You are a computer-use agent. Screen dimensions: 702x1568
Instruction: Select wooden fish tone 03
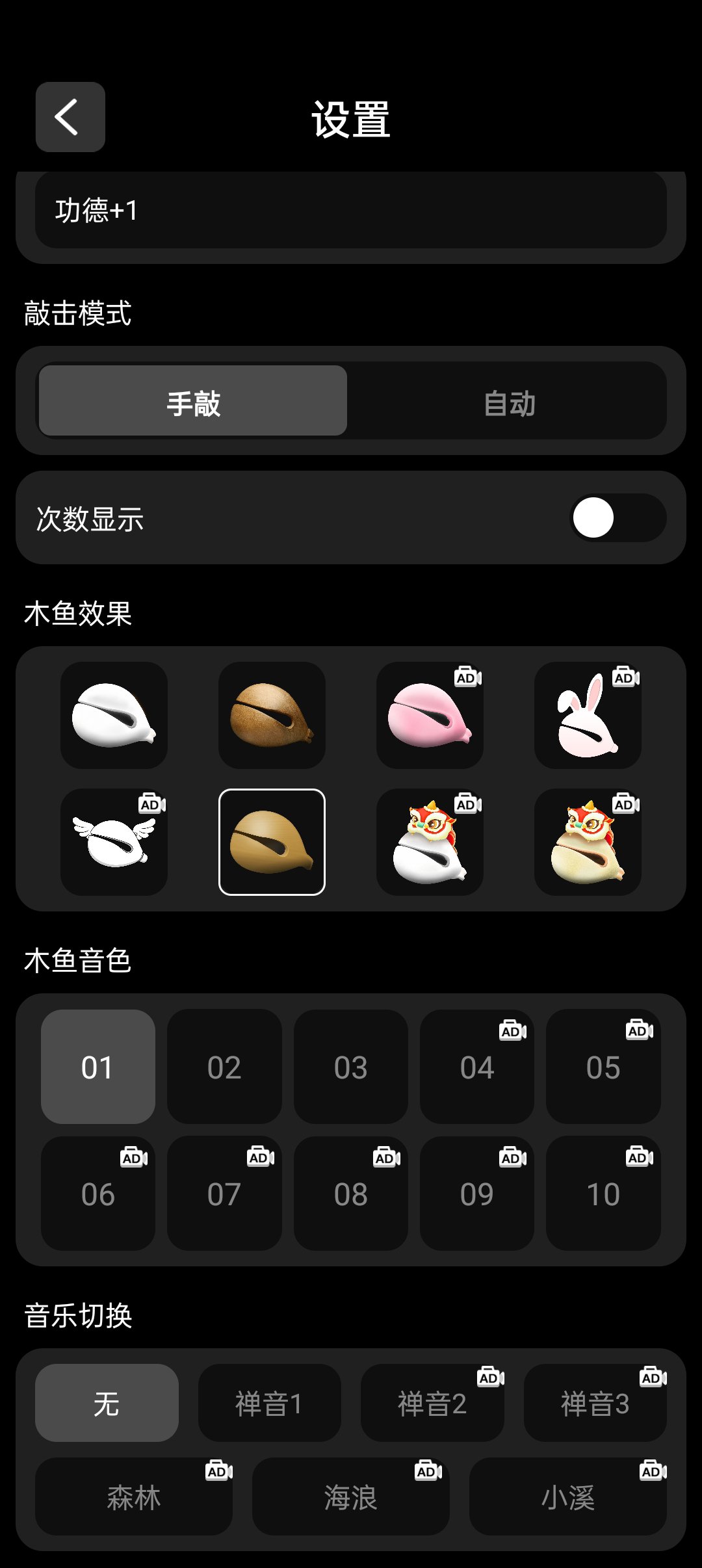click(350, 1067)
